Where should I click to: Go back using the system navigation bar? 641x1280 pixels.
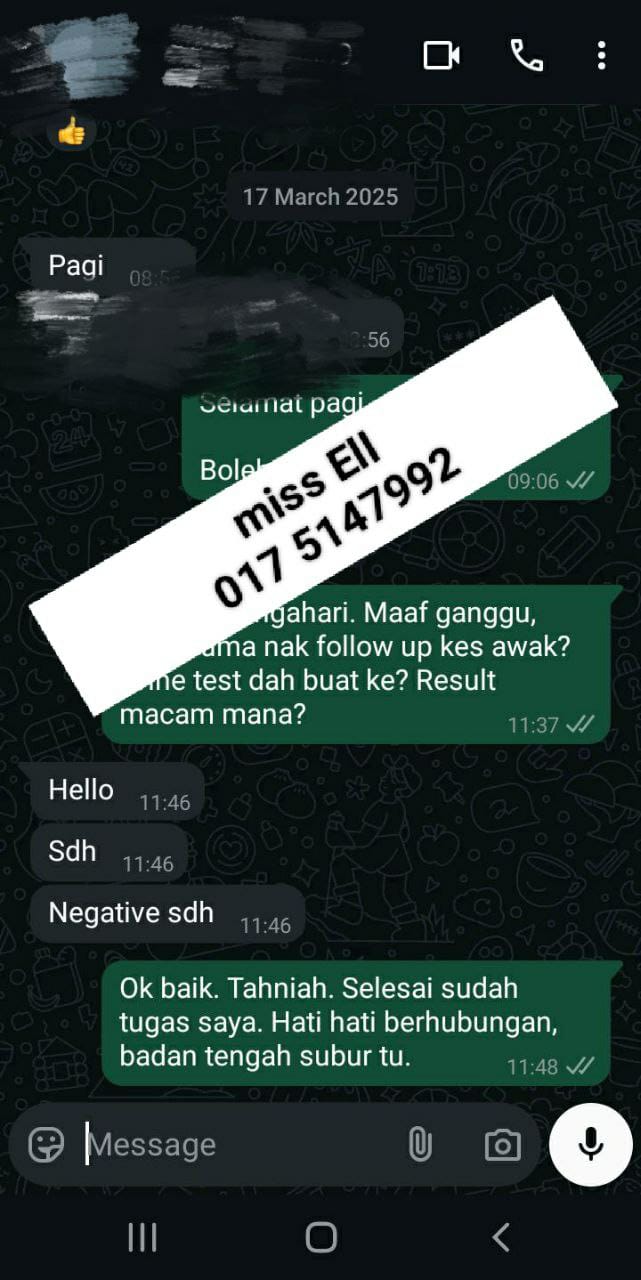pyautogui.click(x=501, y=1237)
